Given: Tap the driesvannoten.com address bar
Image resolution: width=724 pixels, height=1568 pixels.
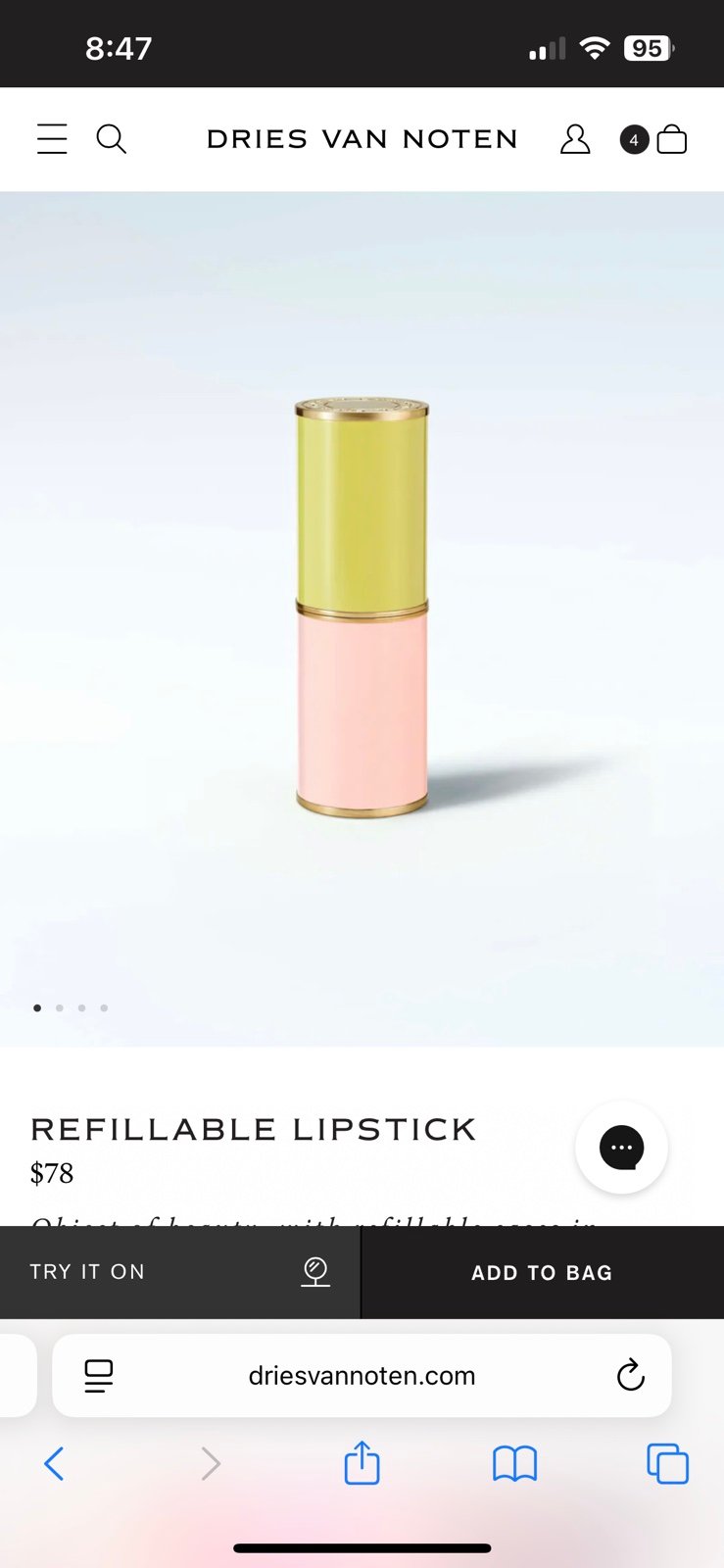Looking at the screenshot, I should point(362,1375).
